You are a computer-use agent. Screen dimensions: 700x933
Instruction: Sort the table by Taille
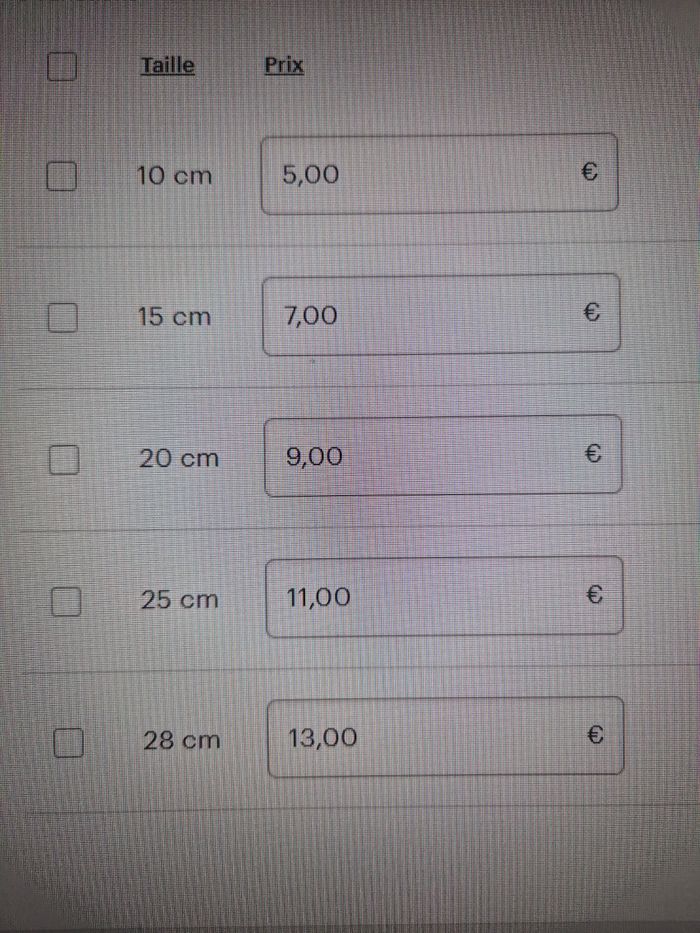pyautogui.click(x=168, y=66)
